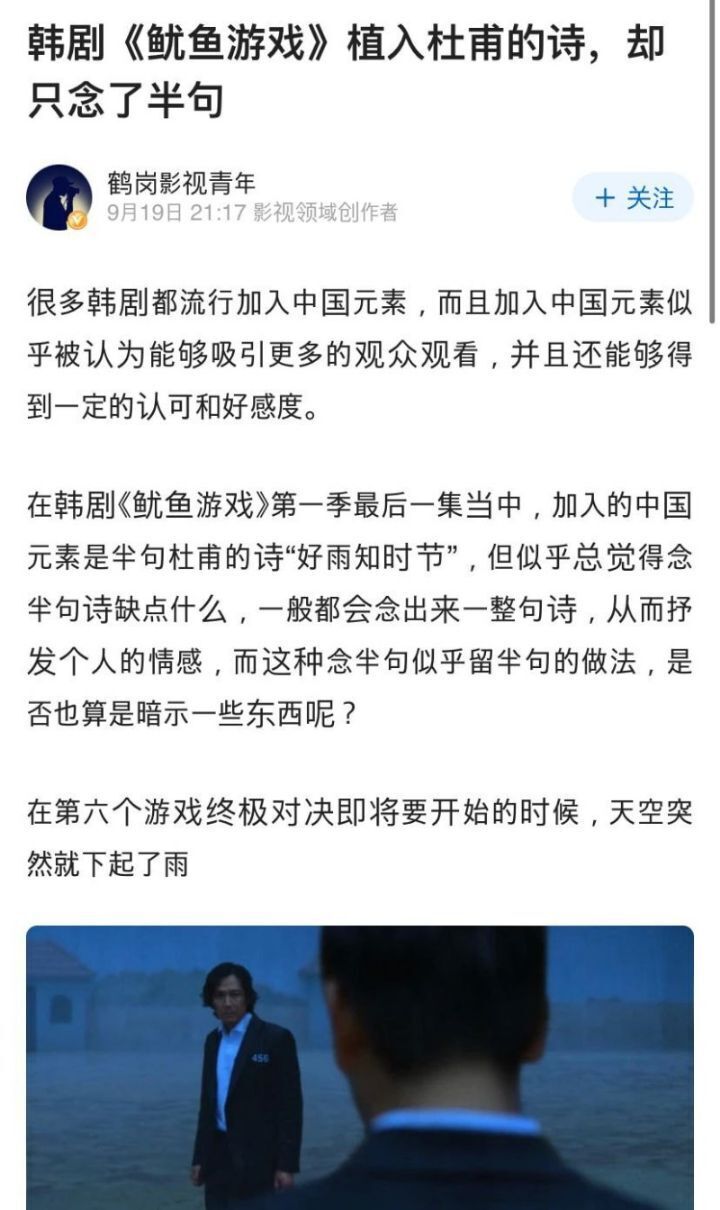720x1210 pixels.
Task: Follow 鹤岗影视青年 with the 关注 button
Action: (634, 197)
